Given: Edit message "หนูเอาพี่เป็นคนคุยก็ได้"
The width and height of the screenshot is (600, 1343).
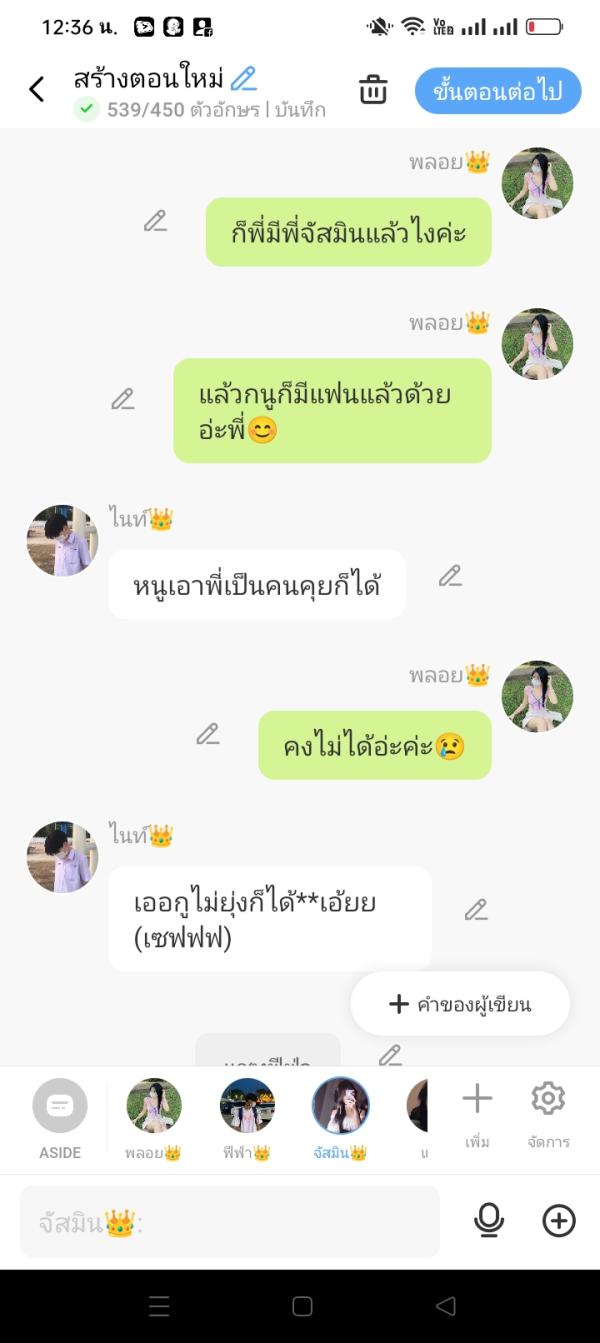Looking at the screenshot, I should [x=450, y=576].
